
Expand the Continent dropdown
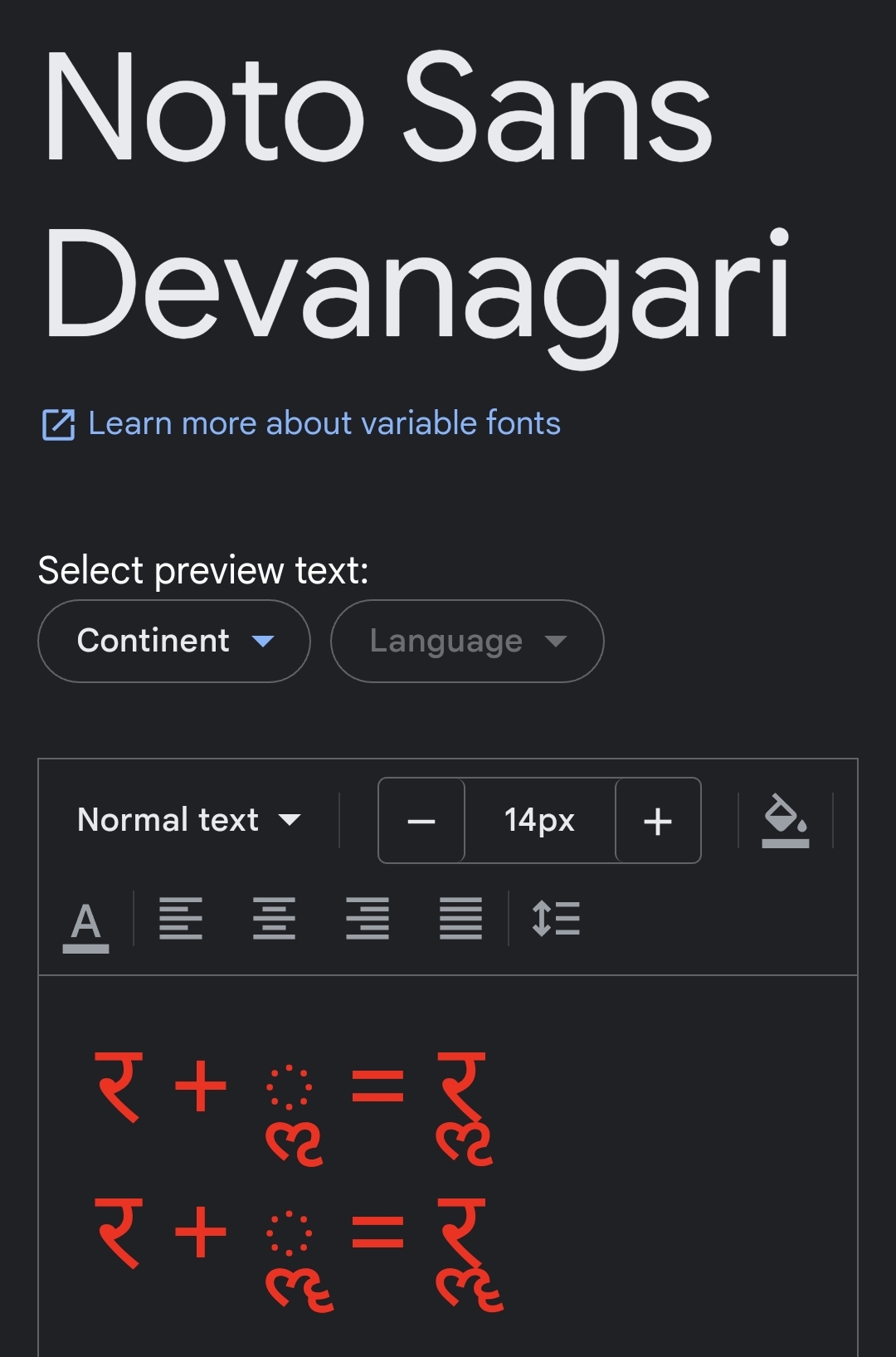point(174,642)
